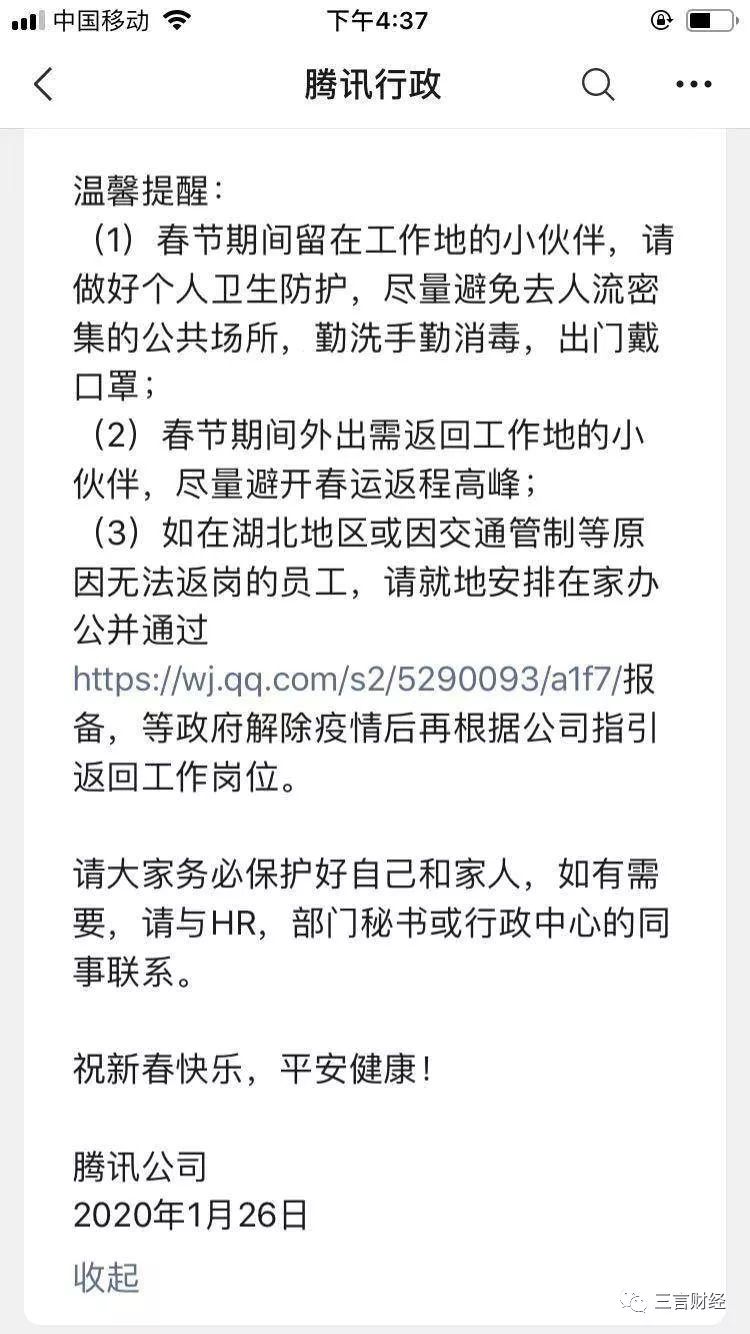Viewport: 750px width, 1334px height.
Task: Long-press target: tap paragraph starting with 温馨提醒
Action: click(130, 186)
